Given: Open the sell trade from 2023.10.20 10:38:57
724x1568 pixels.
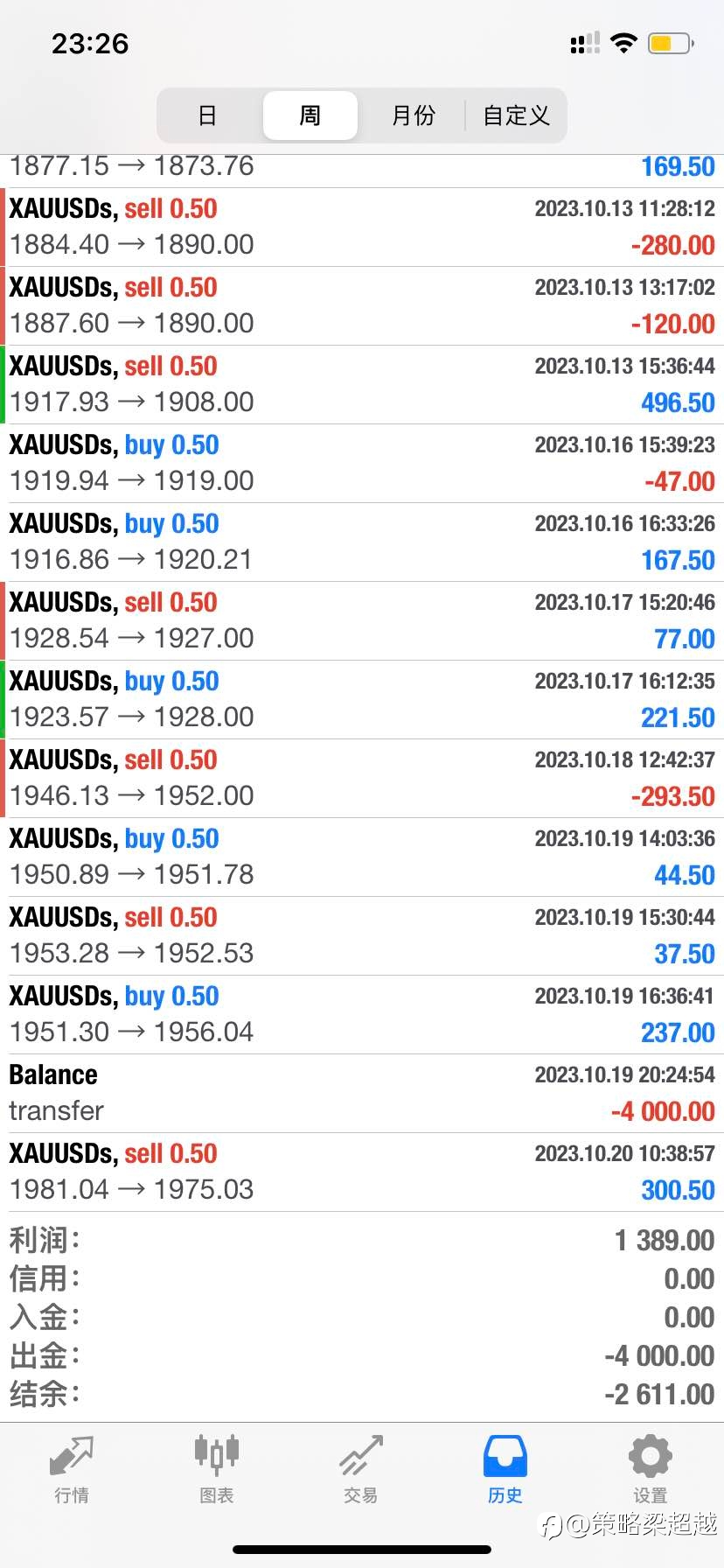Looking at the screenshot, I should [x=362, y=1172].
